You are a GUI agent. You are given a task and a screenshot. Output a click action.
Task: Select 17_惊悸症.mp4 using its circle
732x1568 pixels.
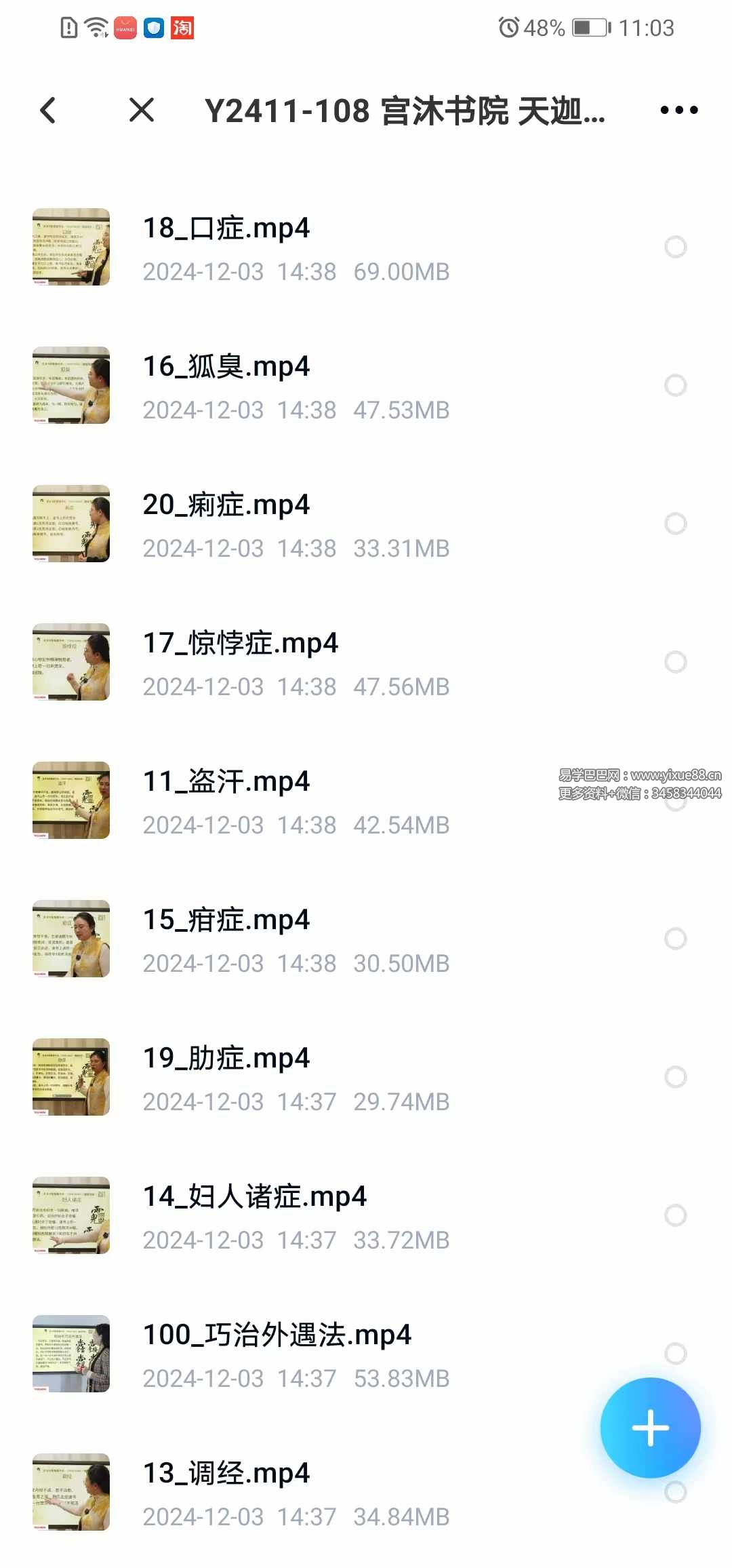(676, 662)
